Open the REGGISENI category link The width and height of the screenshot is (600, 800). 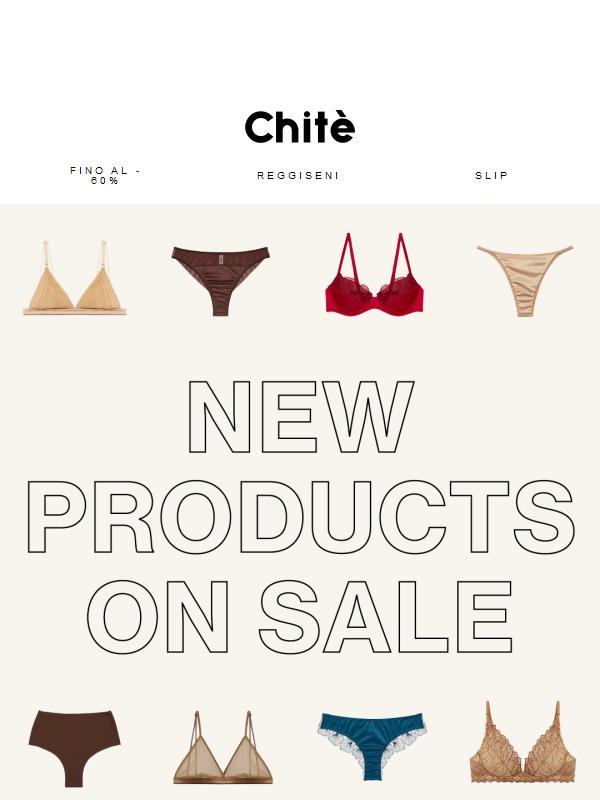pos(298,175)
